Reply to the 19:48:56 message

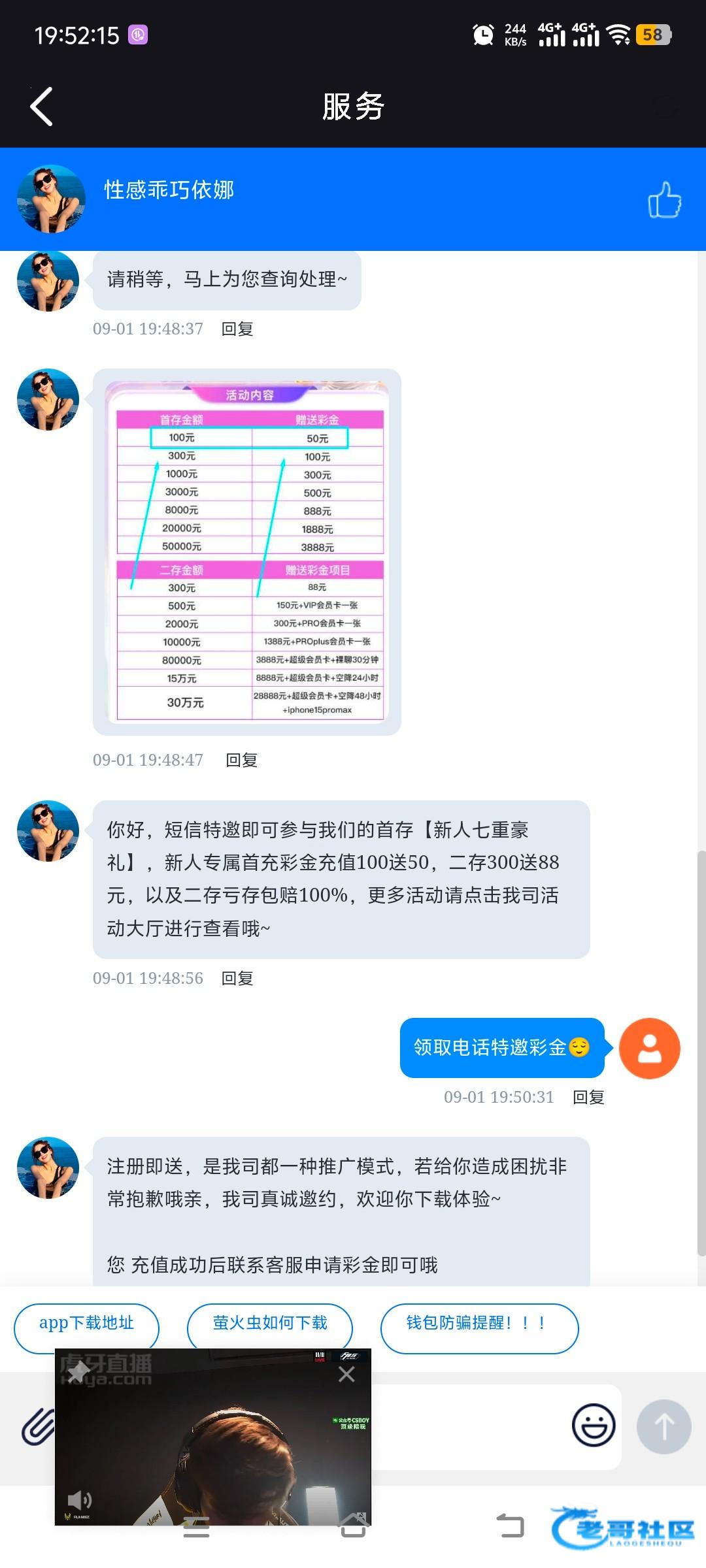tap(237, 978)
